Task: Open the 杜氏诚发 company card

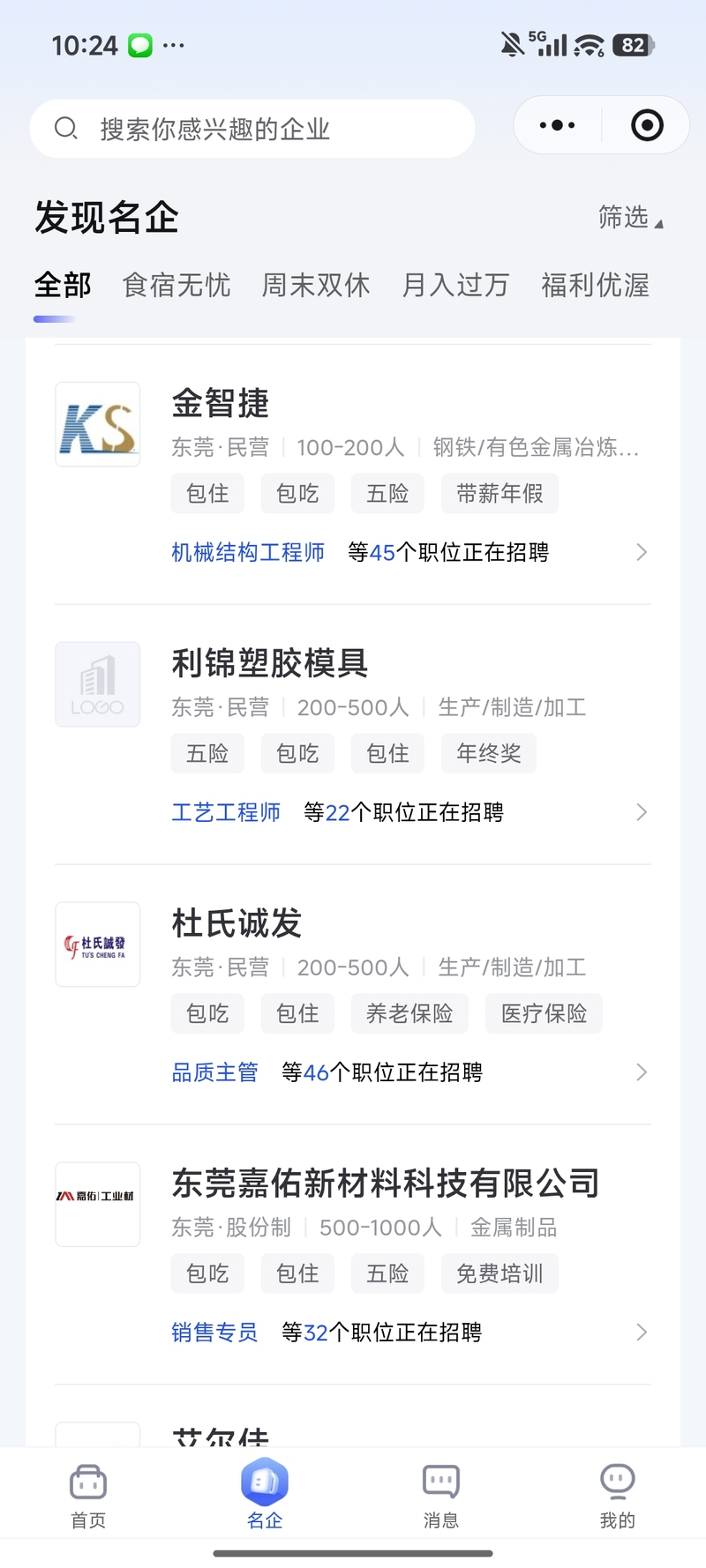Action: [353, 995]
